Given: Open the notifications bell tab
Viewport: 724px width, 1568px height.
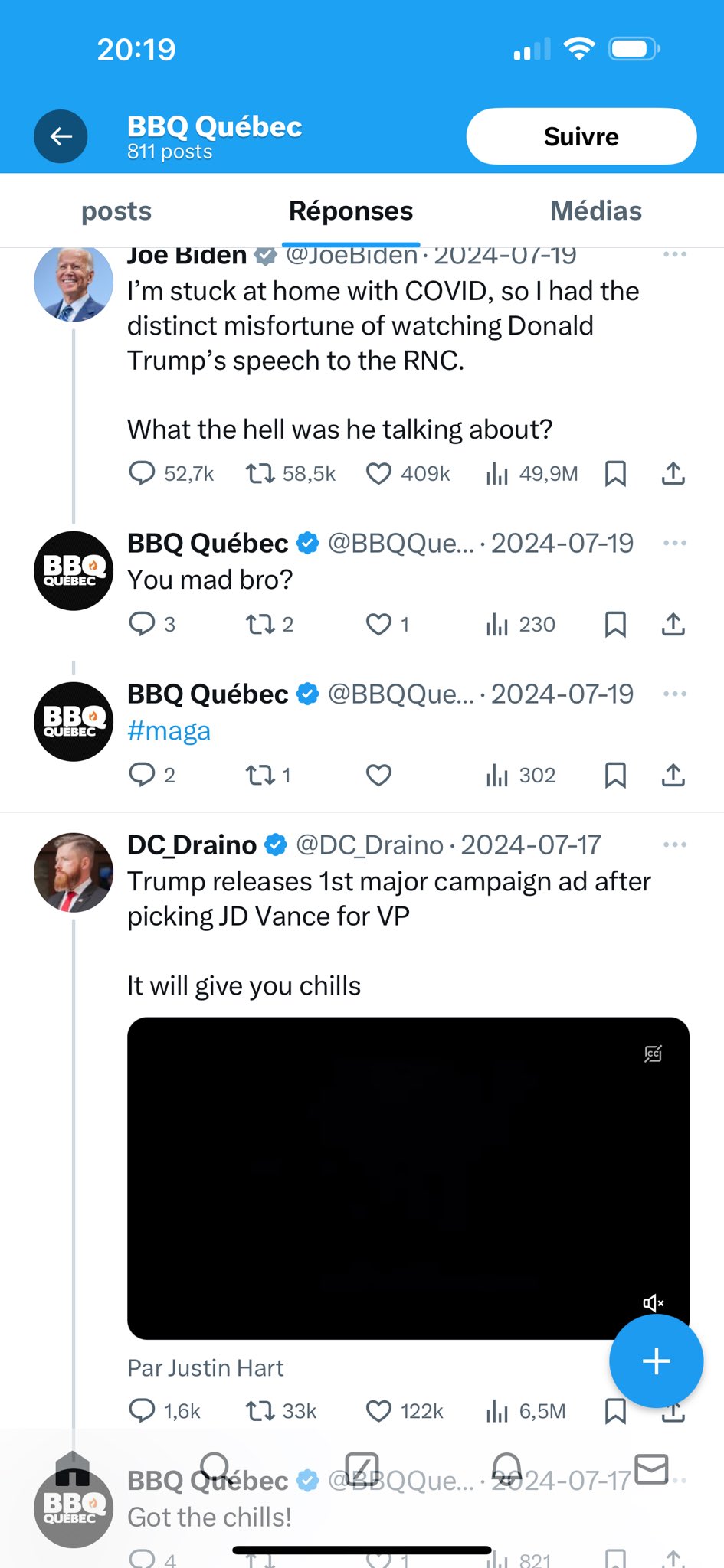Looking at the screenshot, I should 506,1468.
